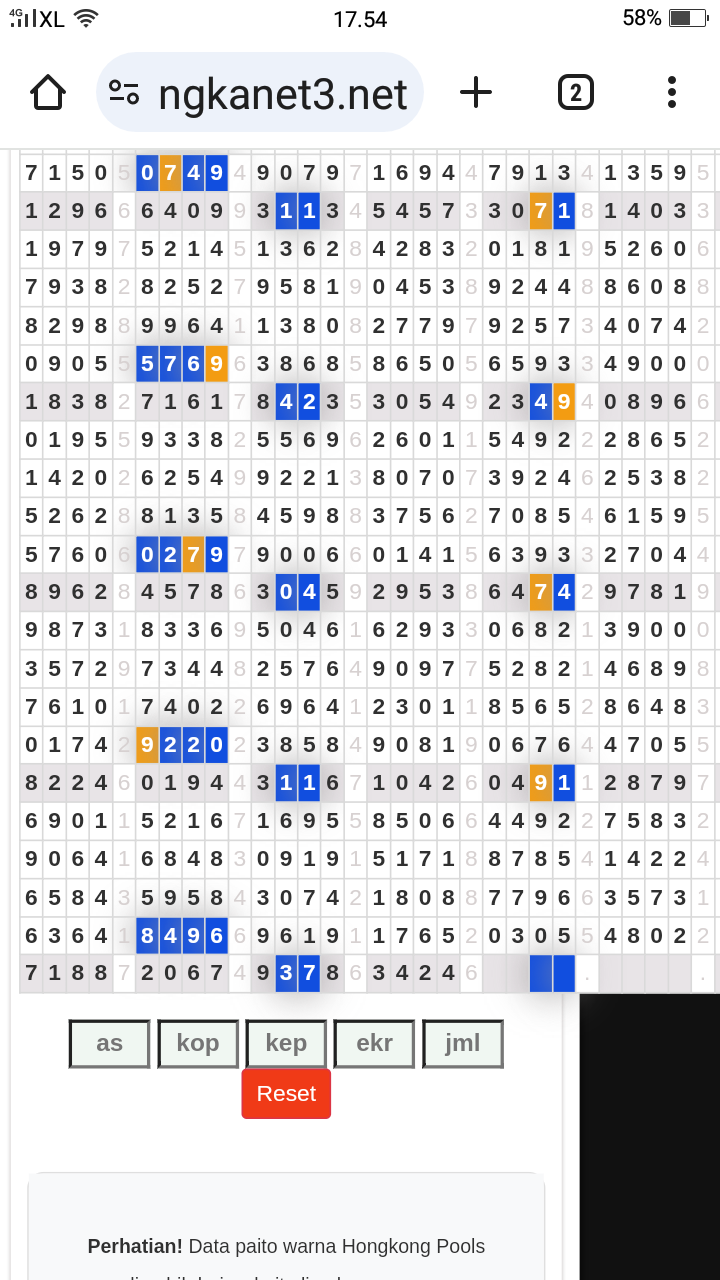
Task: Open a new browser tab
Action: pyautogui.click(x=476, y=92)
